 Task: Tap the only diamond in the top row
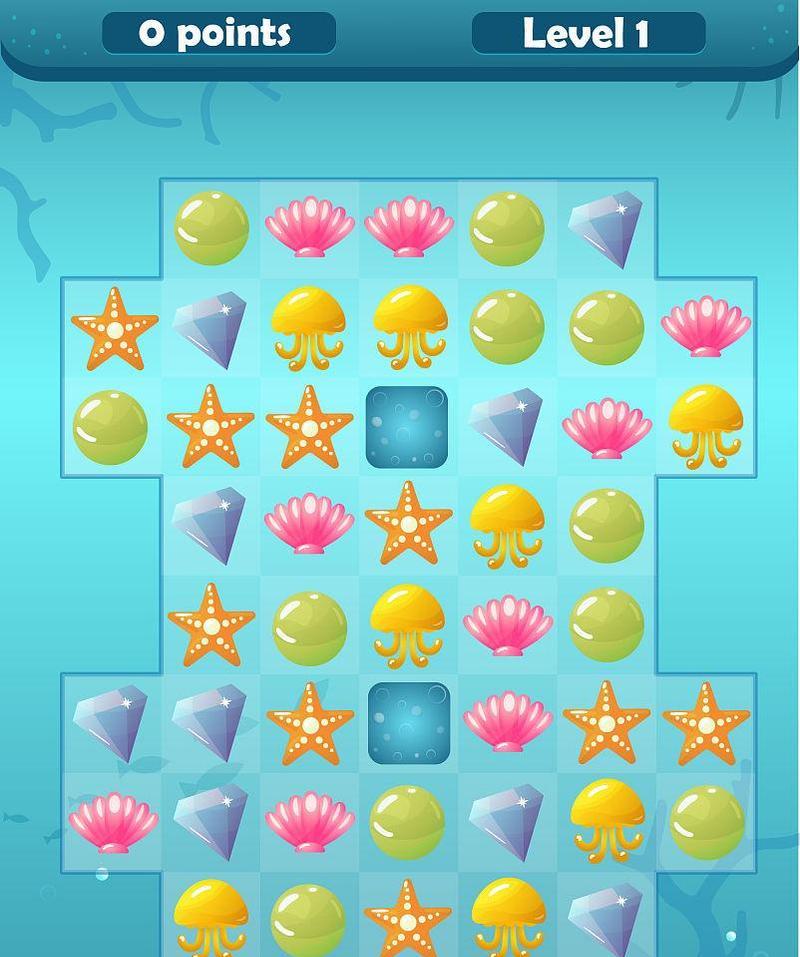pos(605,226)
